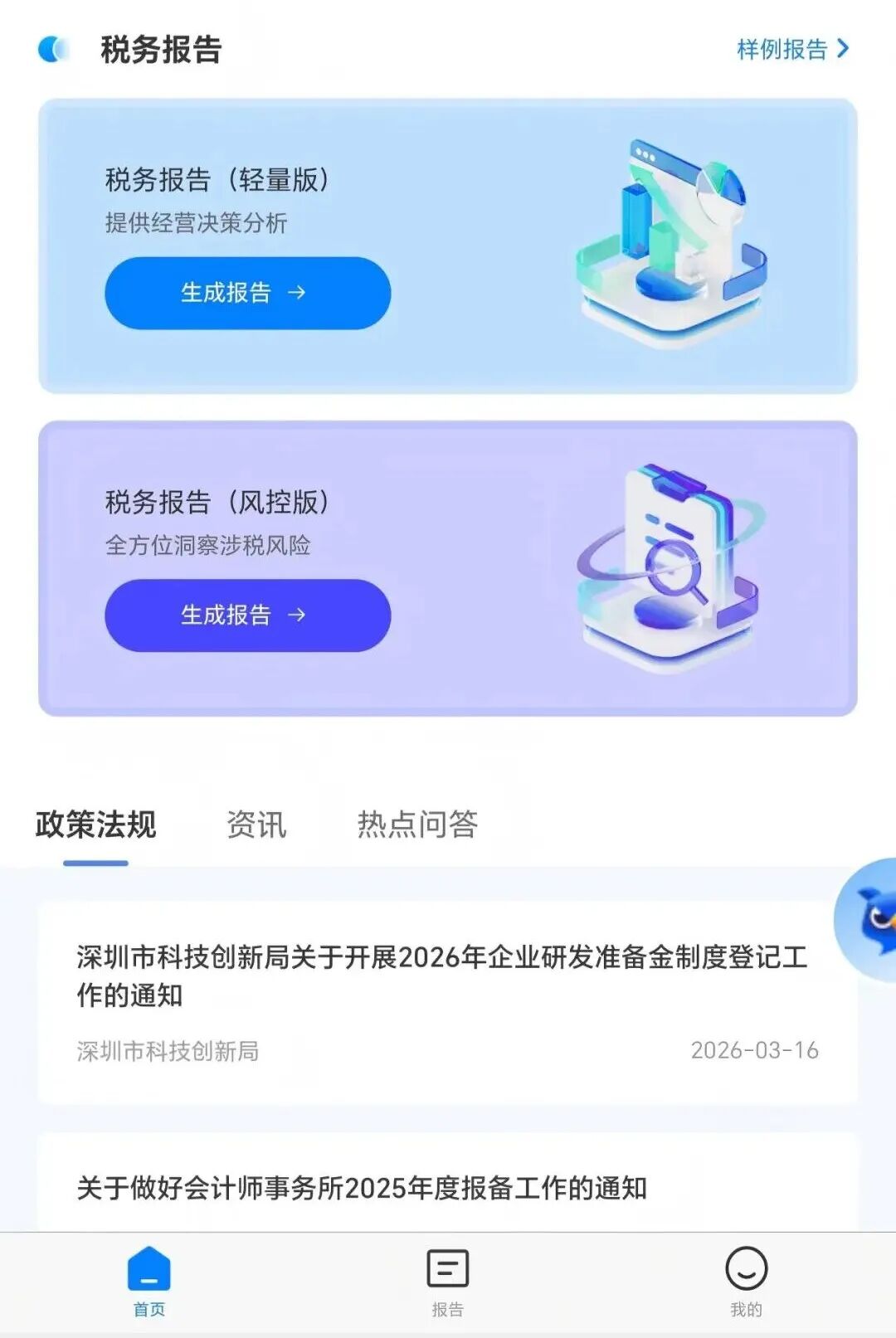The height and width of the screenshot is (1338, 896).
Task: Select the 政策法规 tab
Action: [97, 825]
